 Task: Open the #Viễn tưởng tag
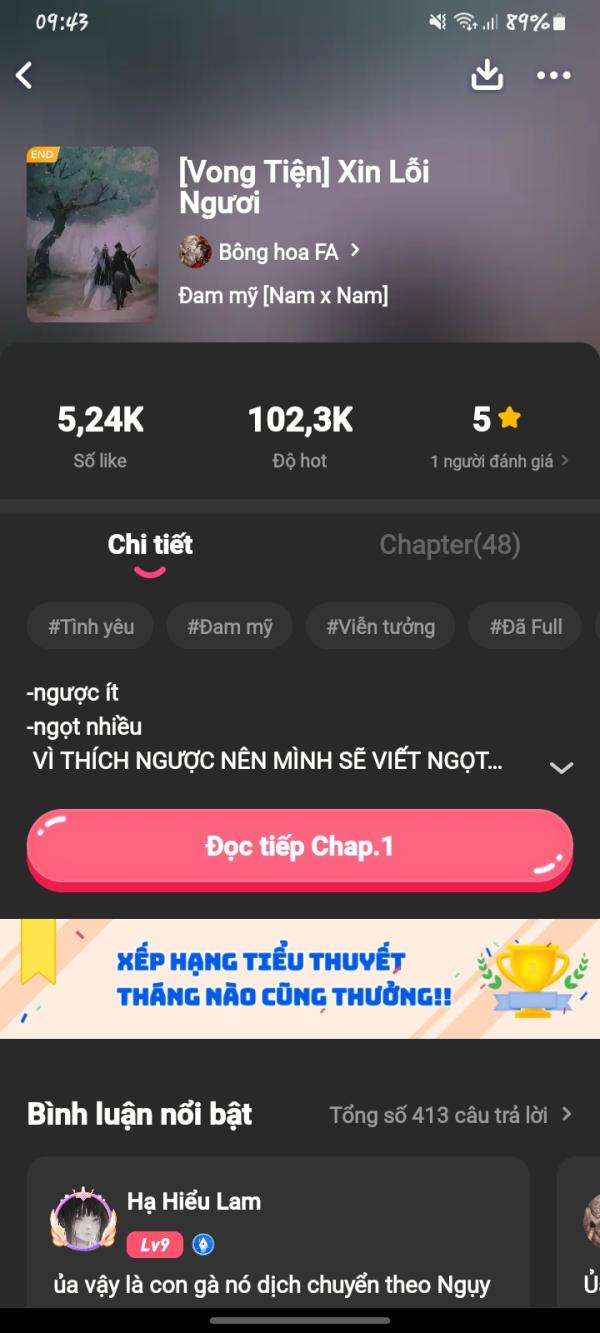point(380,627)
